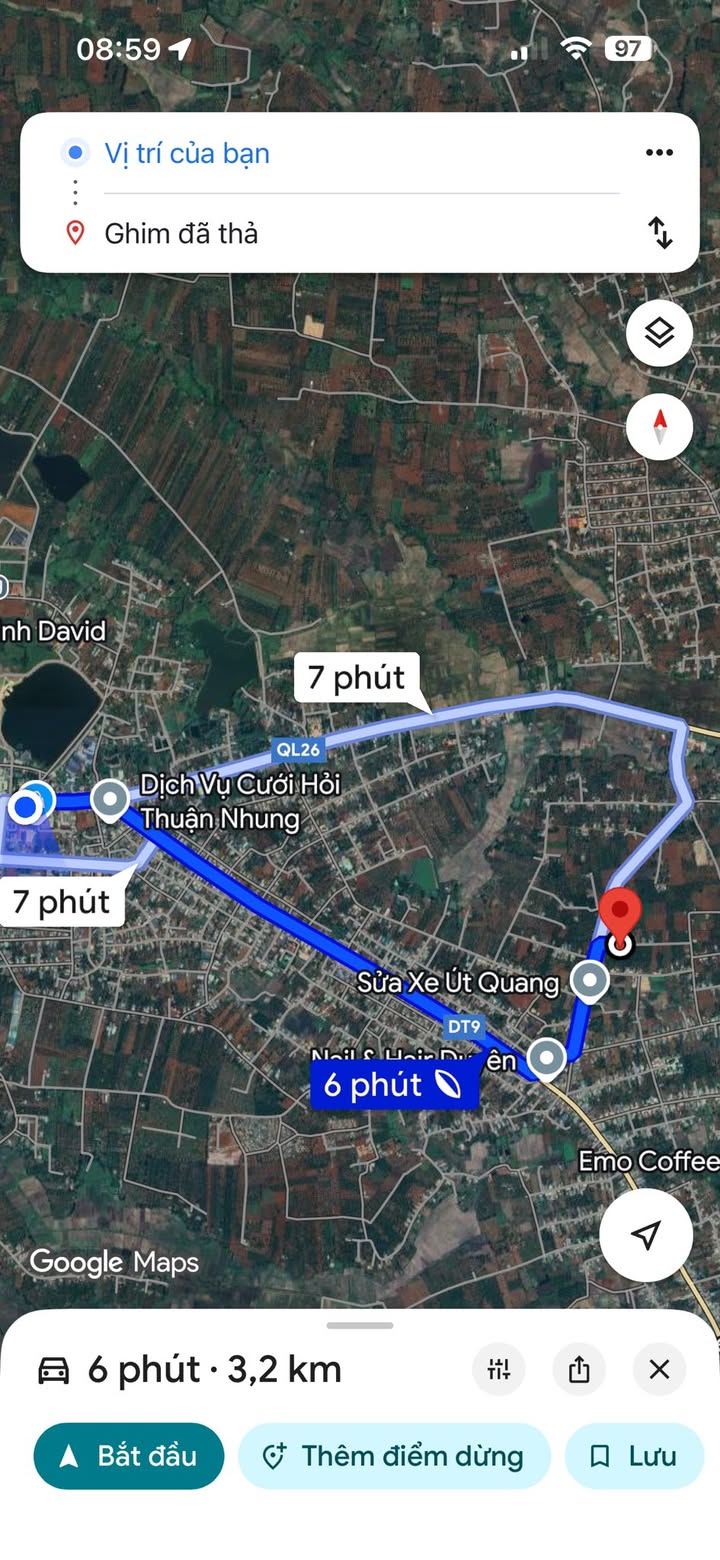Save this route with 'Lưu'
The image size is (720, 1560).
coord(635,1456)
